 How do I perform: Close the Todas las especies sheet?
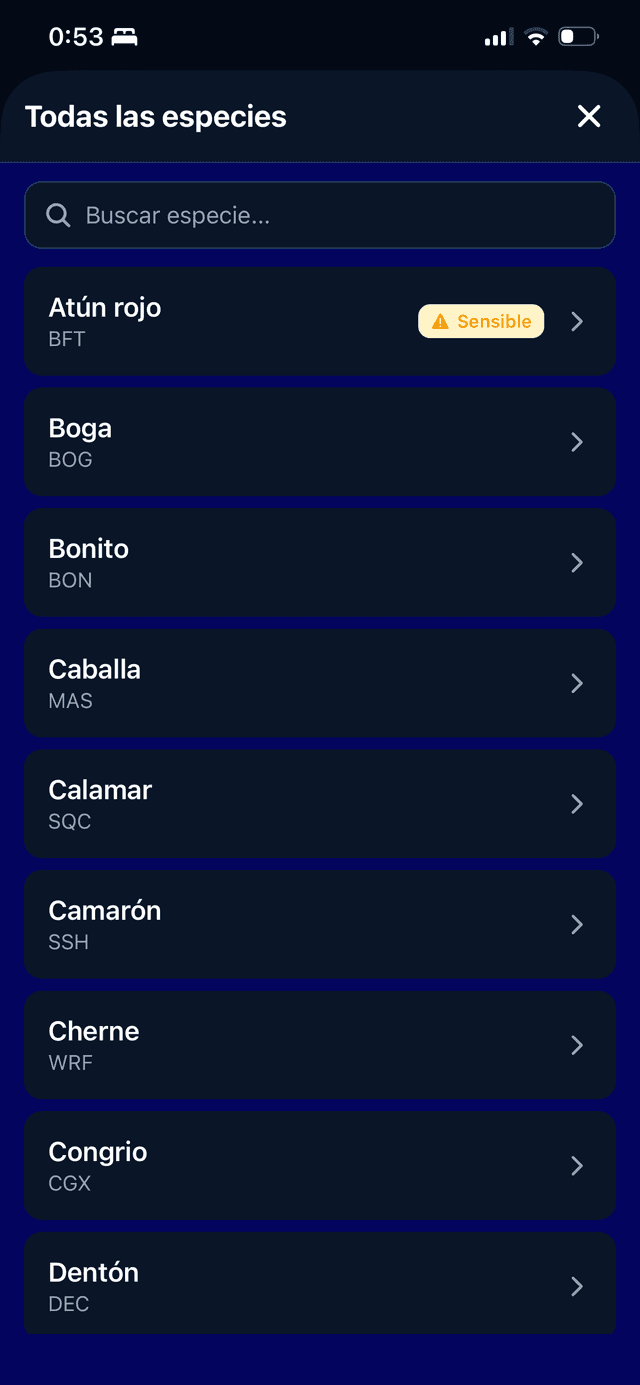coord(589,116)
